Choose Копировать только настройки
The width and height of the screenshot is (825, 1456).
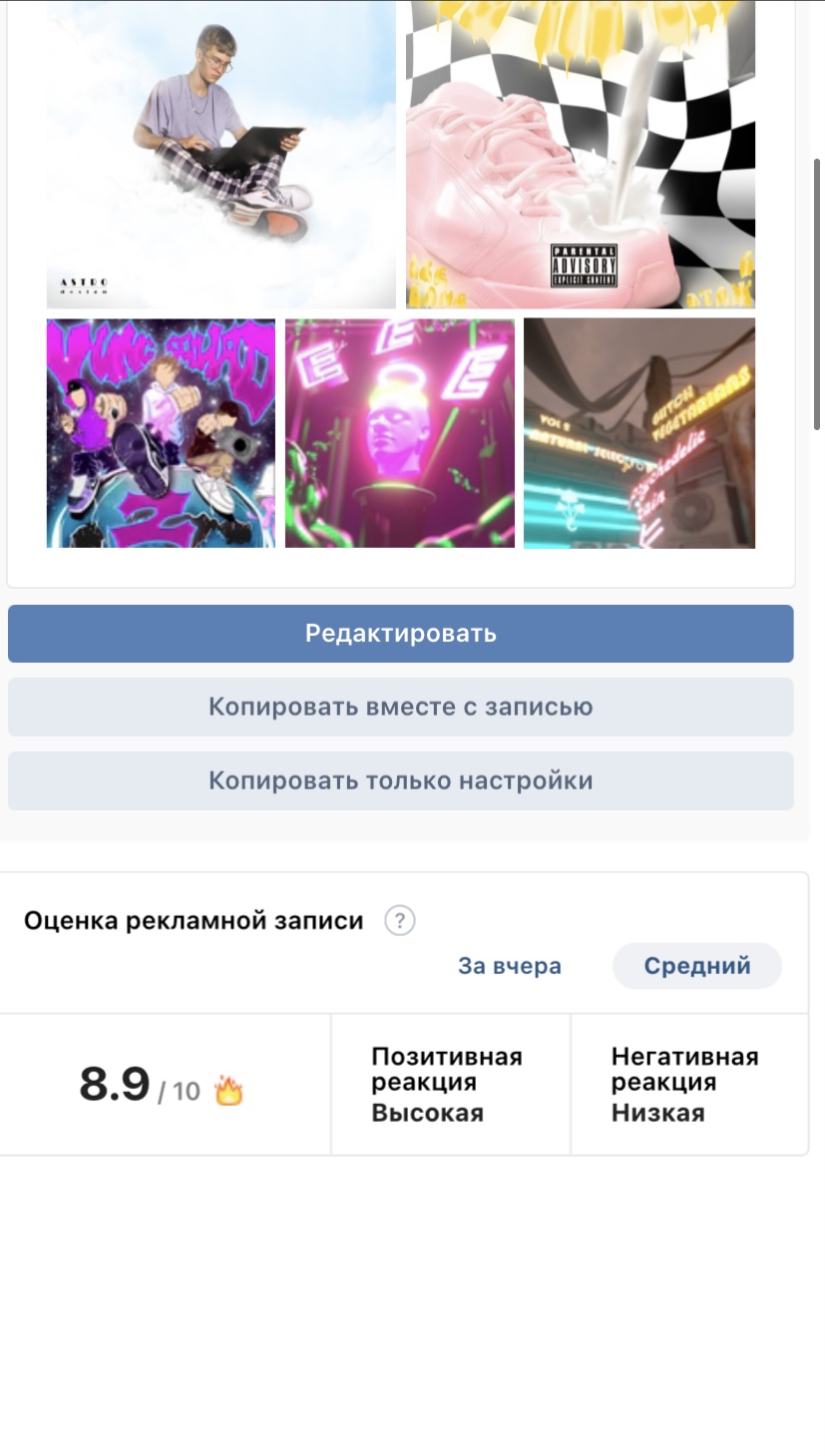pyautogui.click(x=400, y=780)
